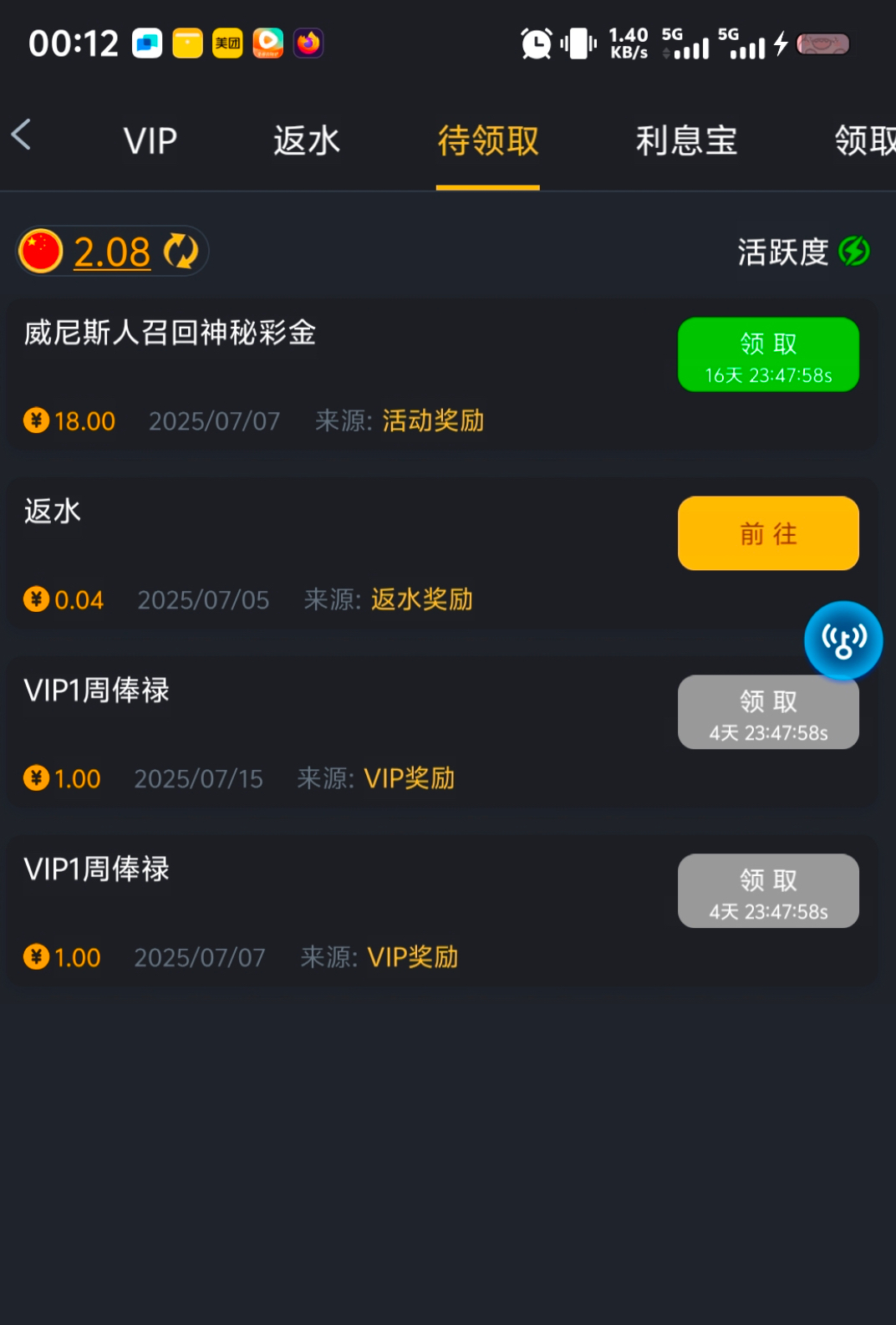896x1325 pixels.
Task: Open 活跃度 activity level
Action: [x=802, y=252]
